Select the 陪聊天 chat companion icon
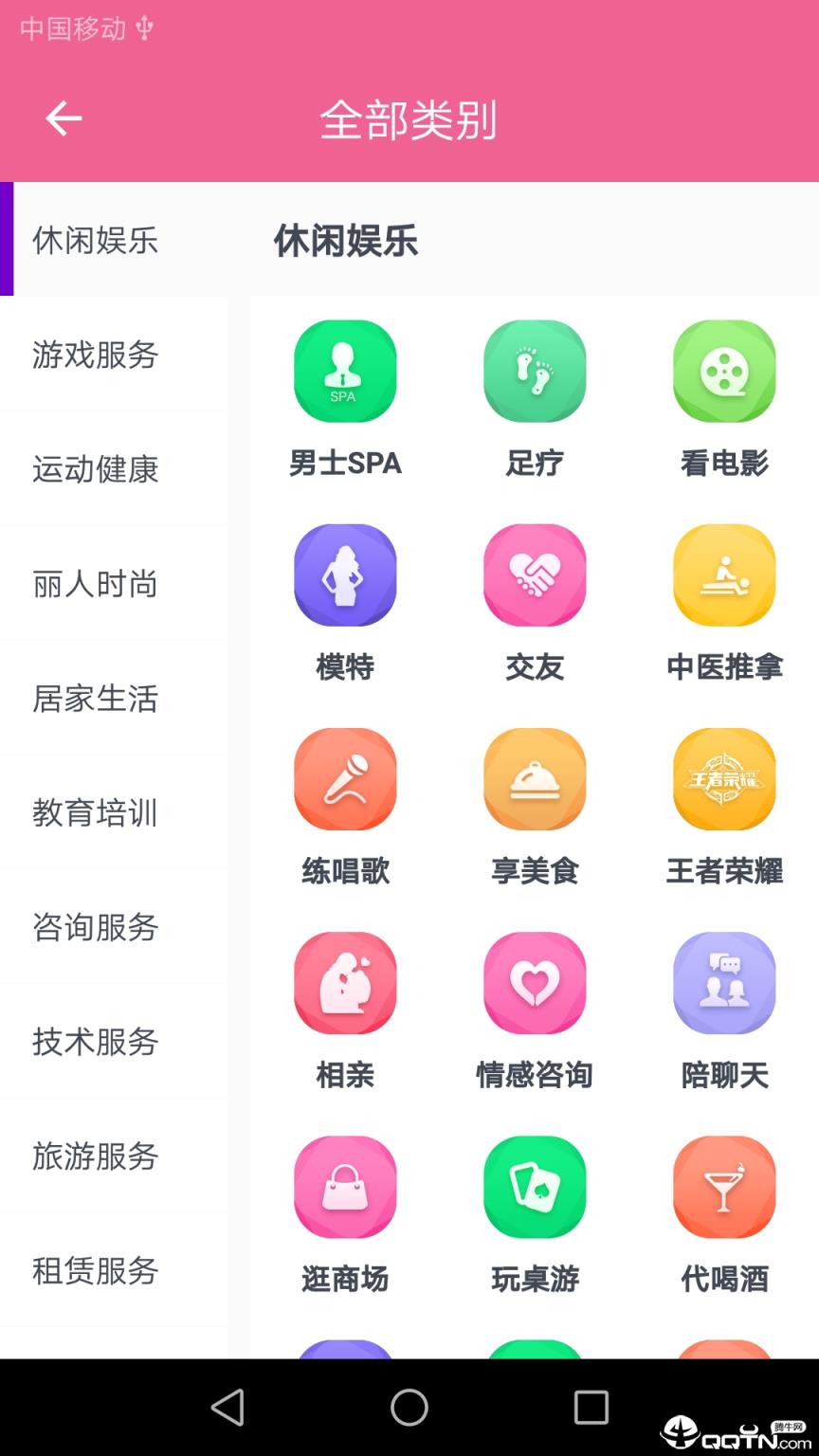The image size is (819, 1456). tap(724, 982)
